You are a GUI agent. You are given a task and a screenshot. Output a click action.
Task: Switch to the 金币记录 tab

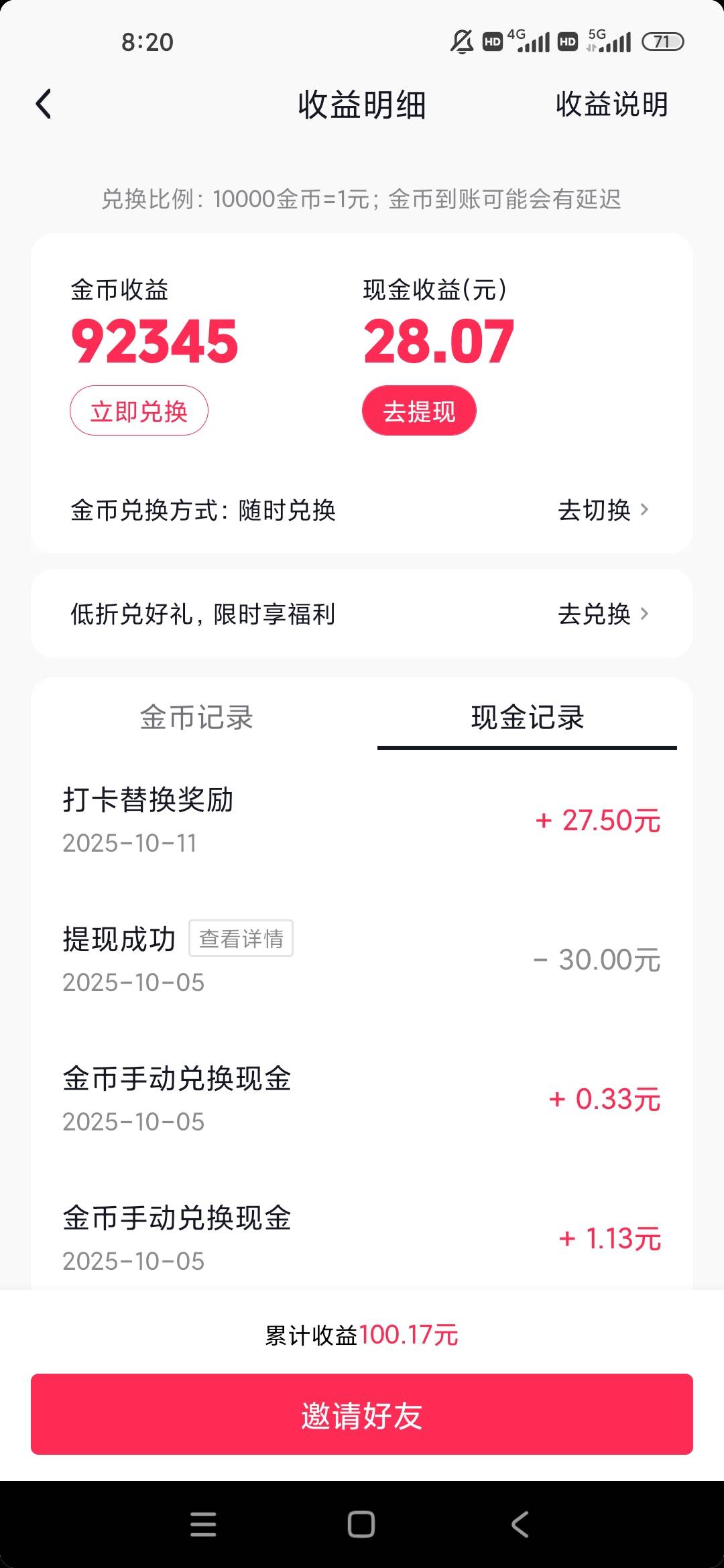click(x=196, y=718)
